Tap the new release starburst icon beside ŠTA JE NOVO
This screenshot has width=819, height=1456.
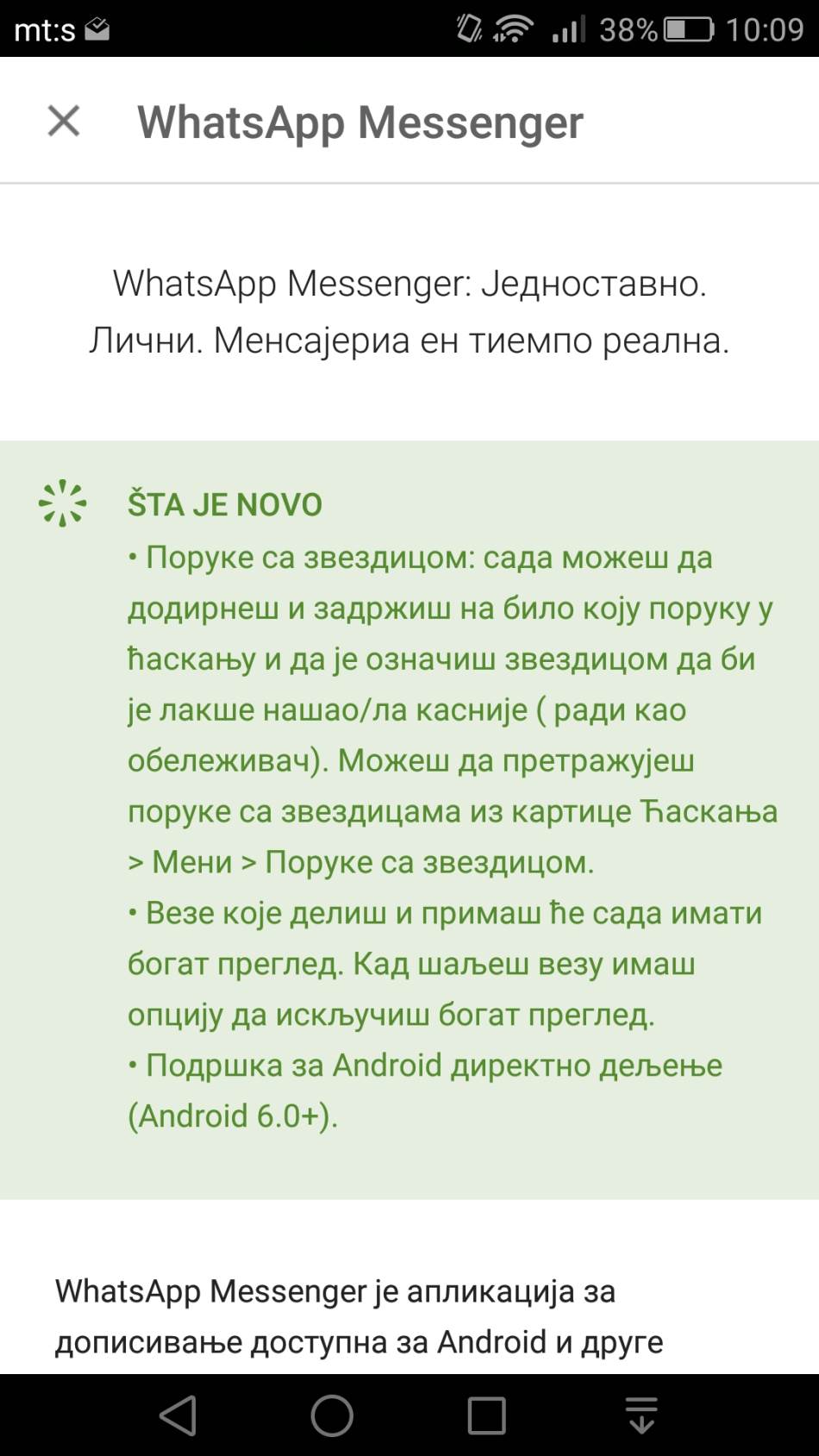62,503
